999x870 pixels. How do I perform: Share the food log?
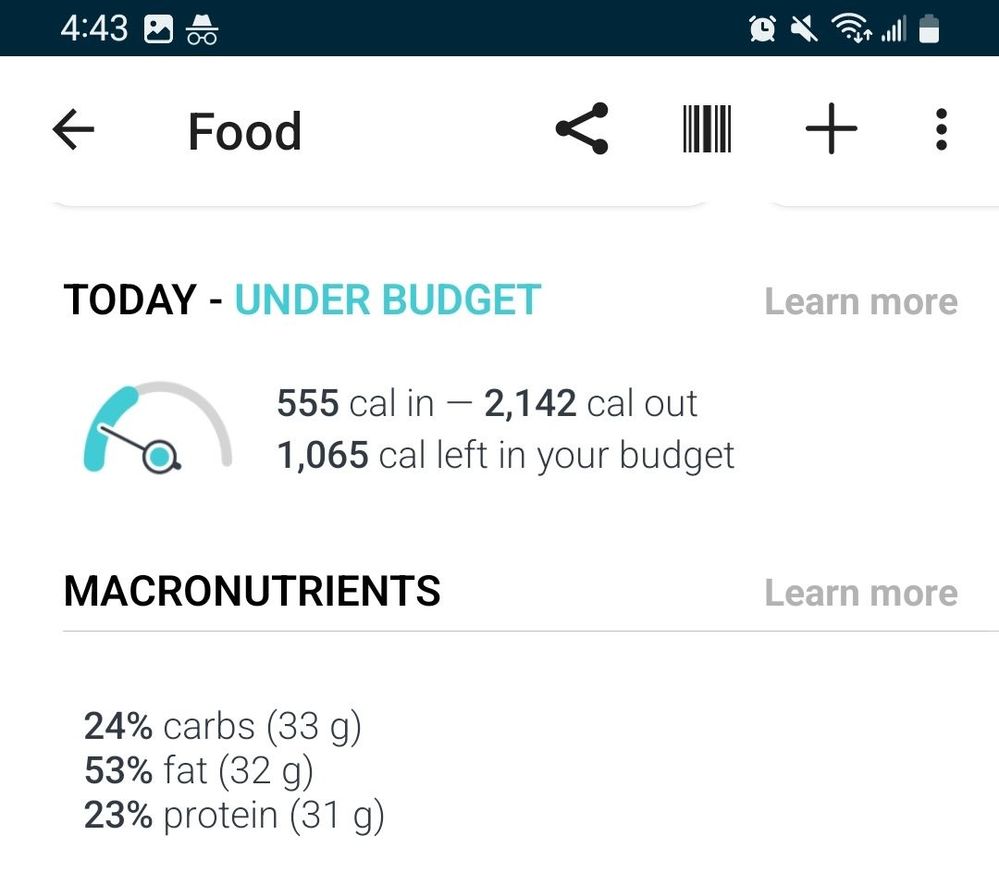(582, 130)
